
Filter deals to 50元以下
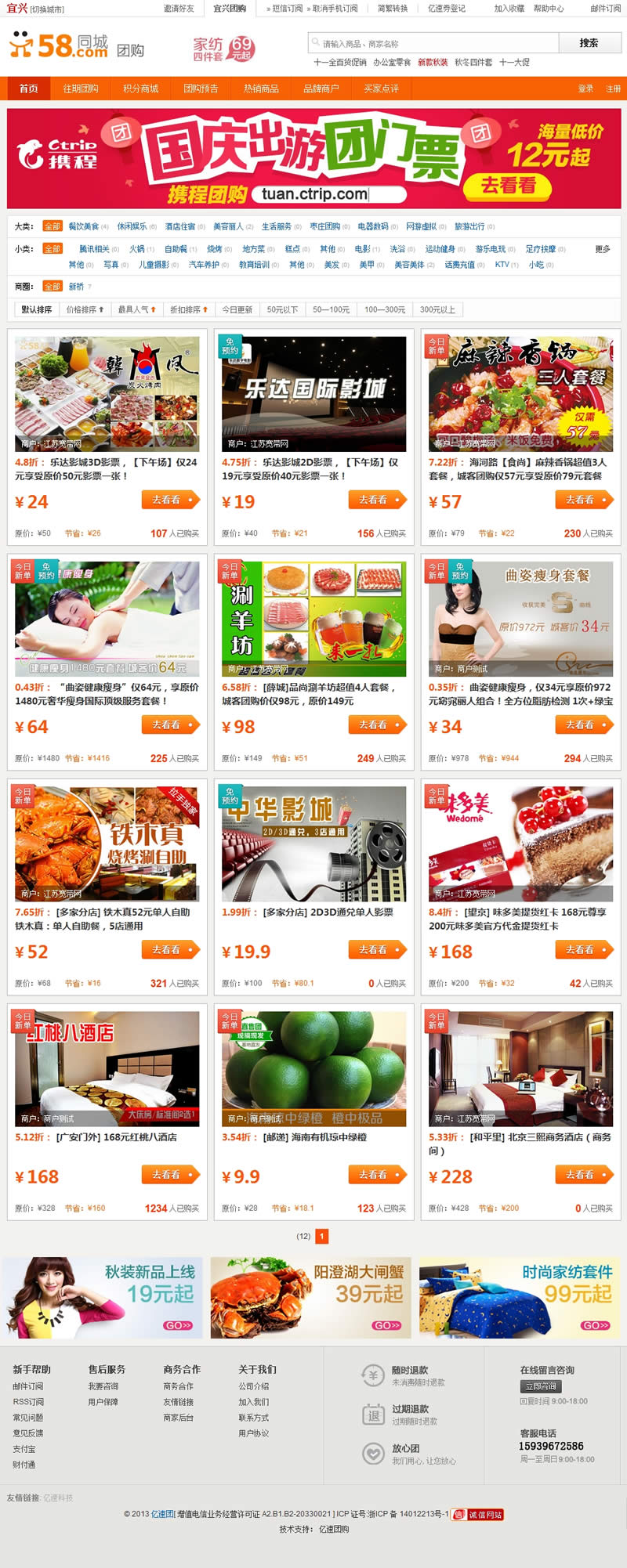[x=282, y=309]
